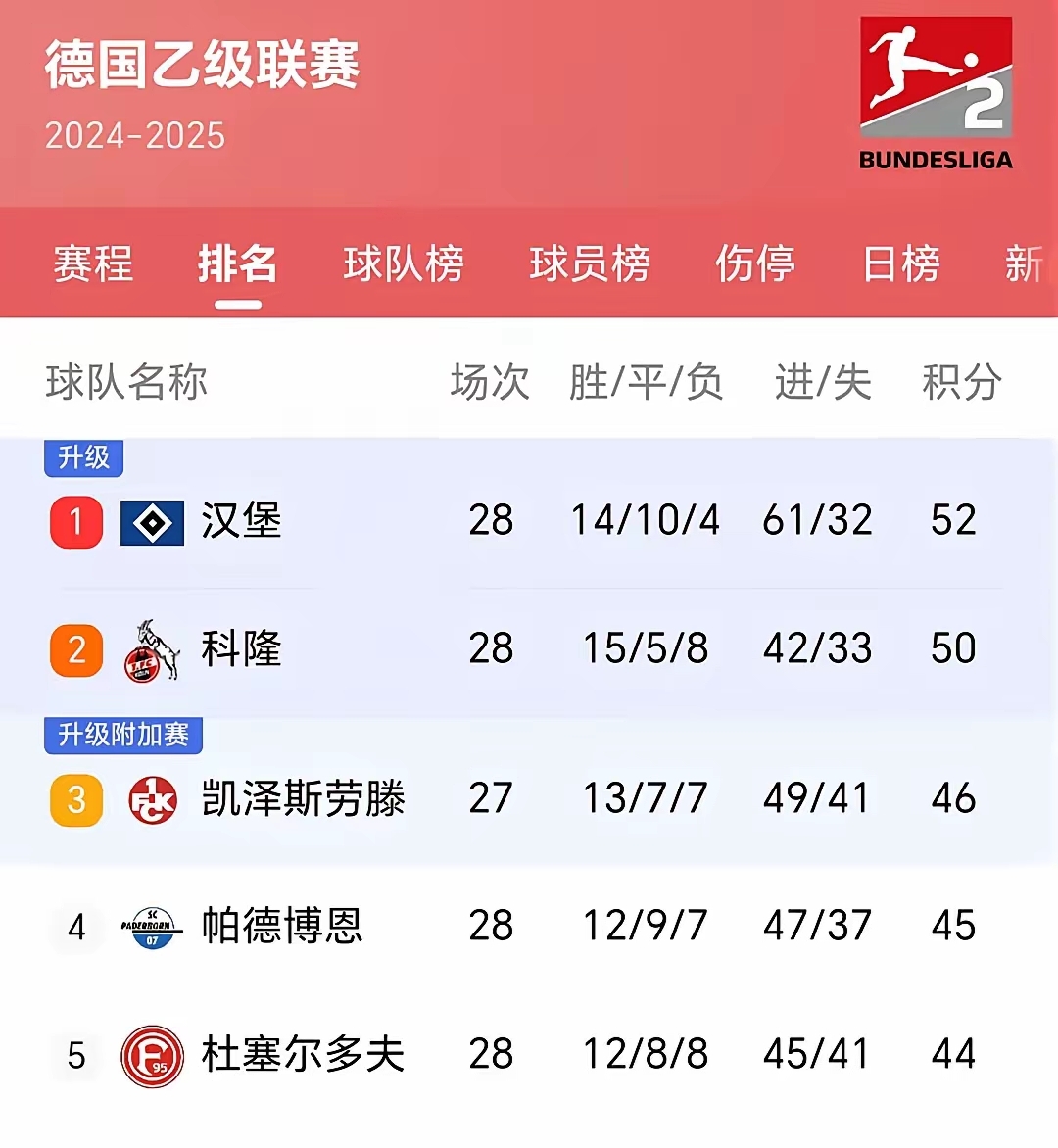Open team page by clicking 汉堡 name
This screenshot has width=1058, height=1148.
[x=239, y=521]
